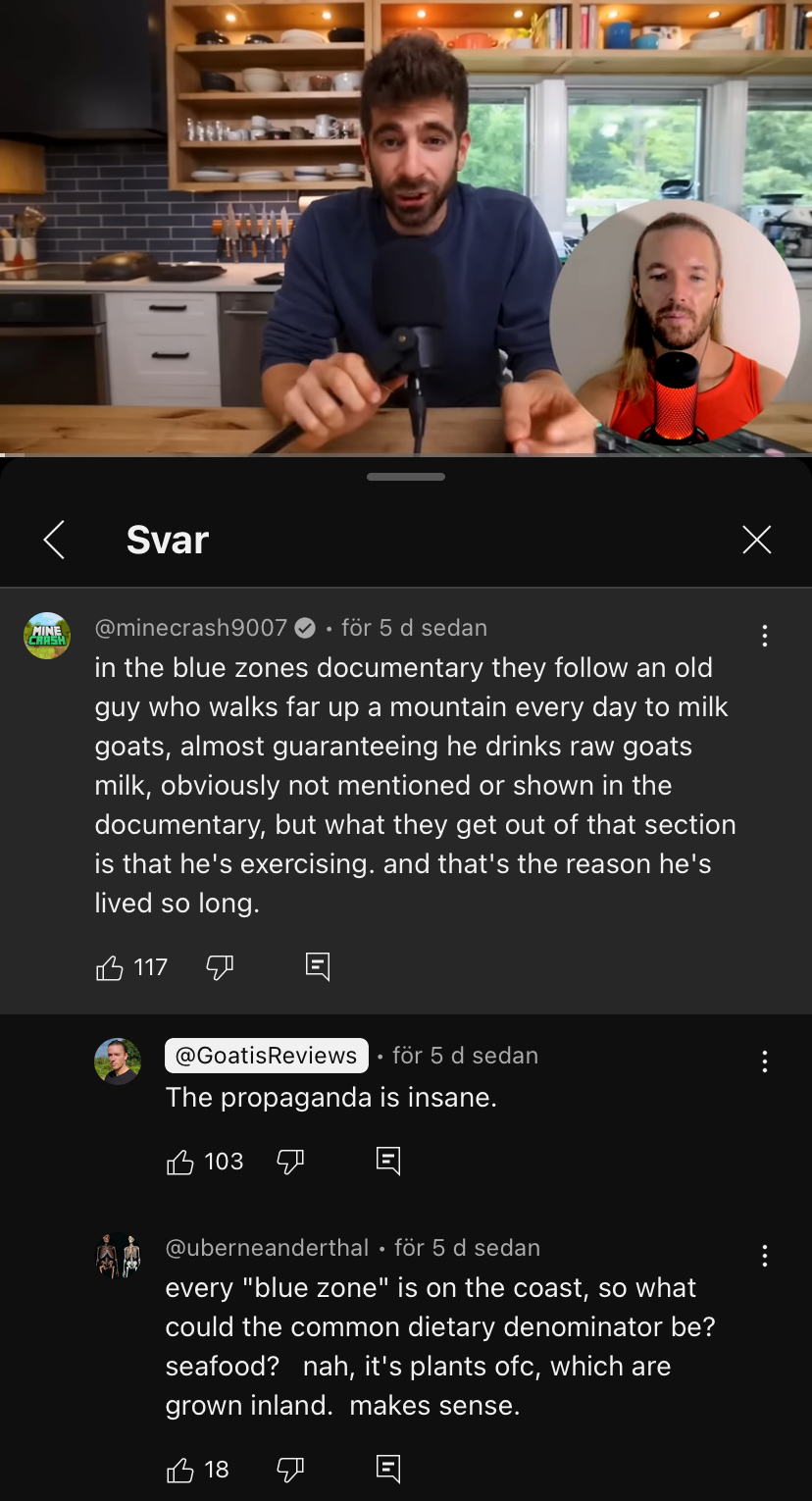Open options menu for @GoatisReviews reply
Image resolution: width=812 pixels, height=1501 pixels.
click(764, 1061)
